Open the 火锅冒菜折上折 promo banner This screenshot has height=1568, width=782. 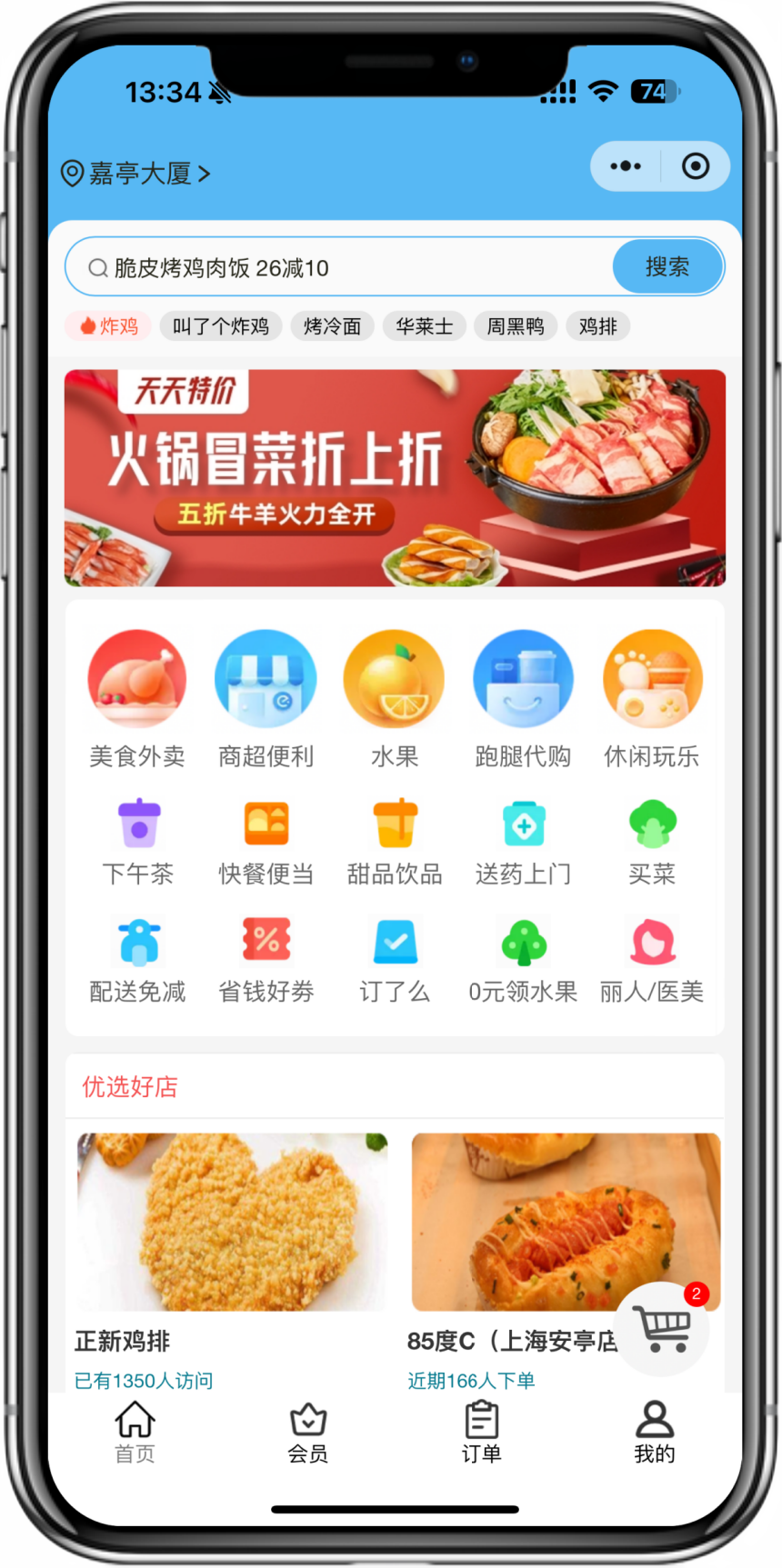click(395, 477)
